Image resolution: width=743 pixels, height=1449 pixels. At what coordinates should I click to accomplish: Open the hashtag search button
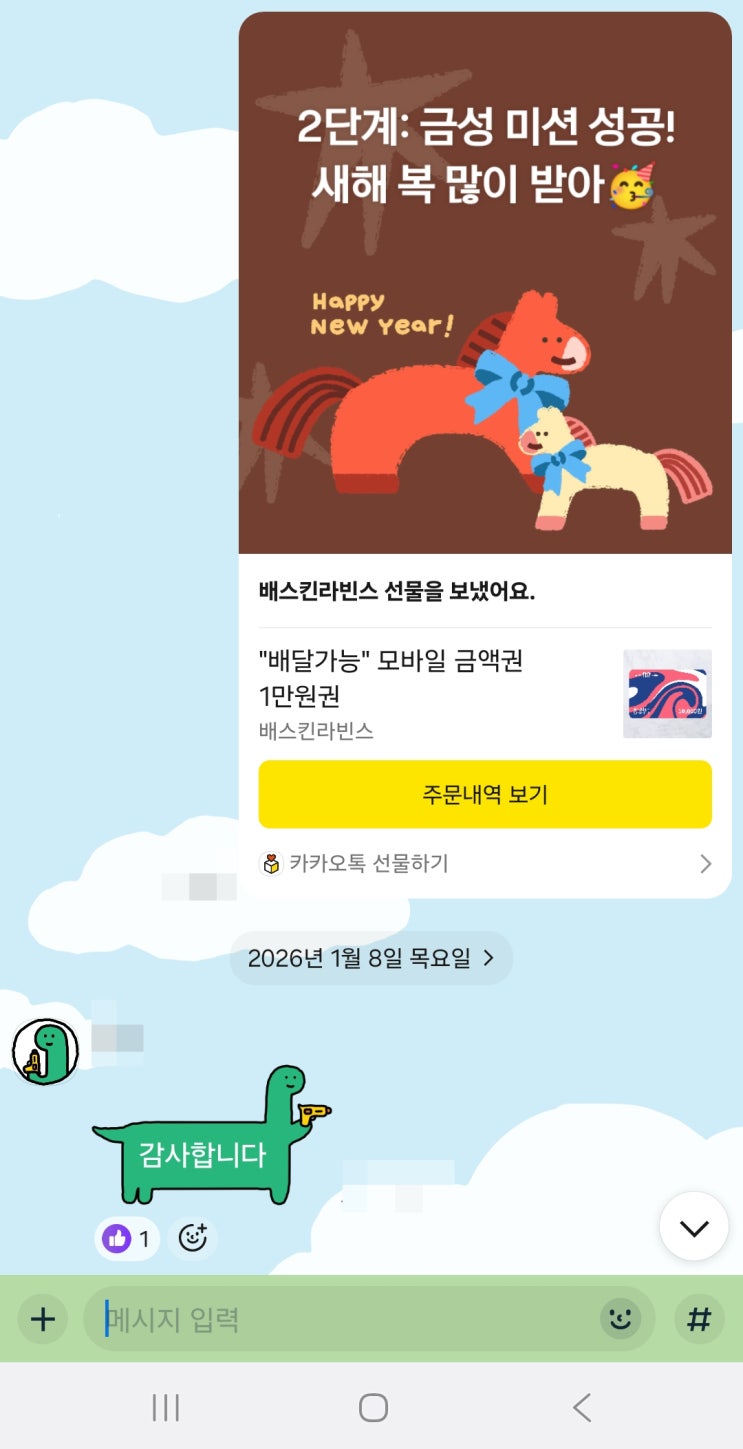click(x=699, y=1320)
